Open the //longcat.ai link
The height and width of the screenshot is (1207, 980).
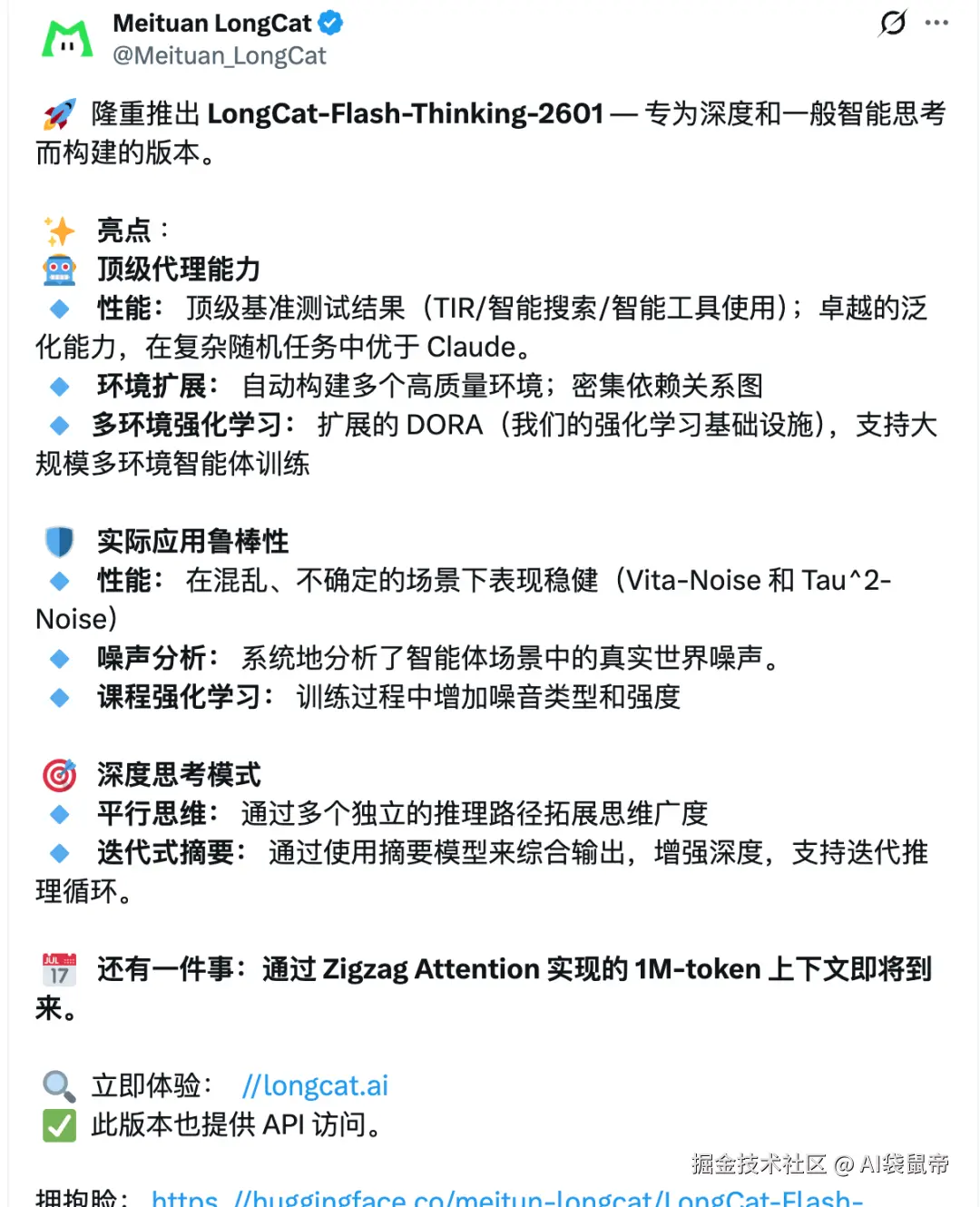(315, 1084)
